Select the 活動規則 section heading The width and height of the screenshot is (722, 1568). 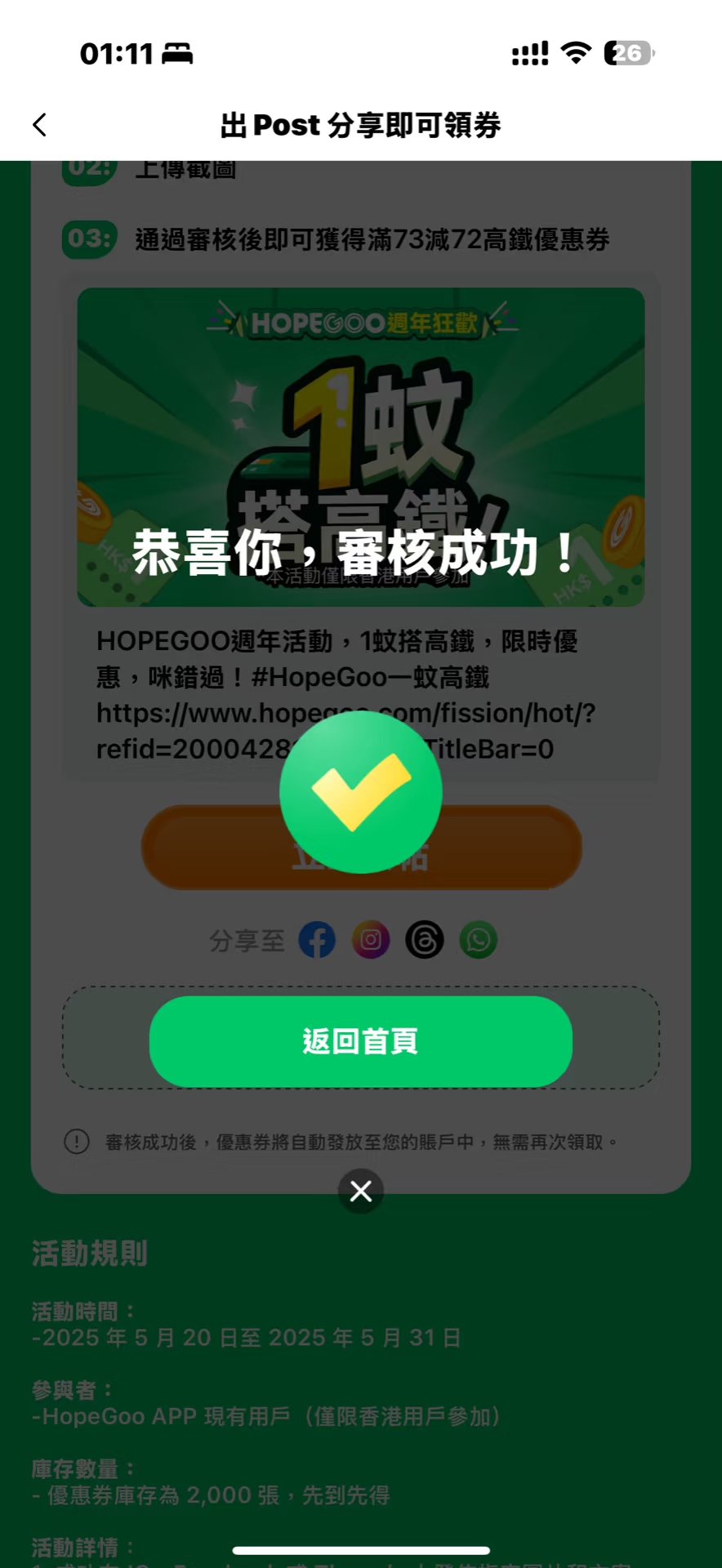(x=88, y=1254)
